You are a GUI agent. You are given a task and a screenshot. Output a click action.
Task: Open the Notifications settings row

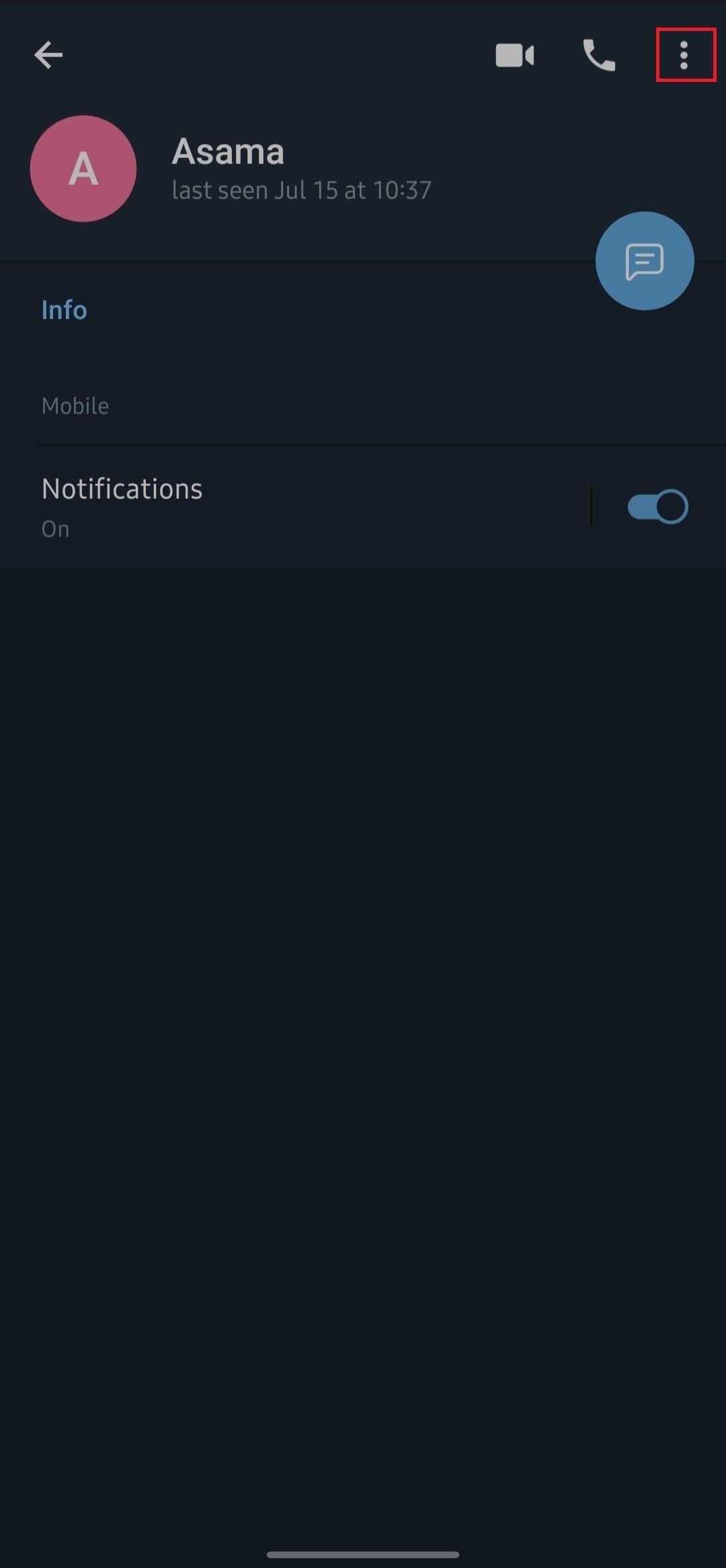click(269, 507)
